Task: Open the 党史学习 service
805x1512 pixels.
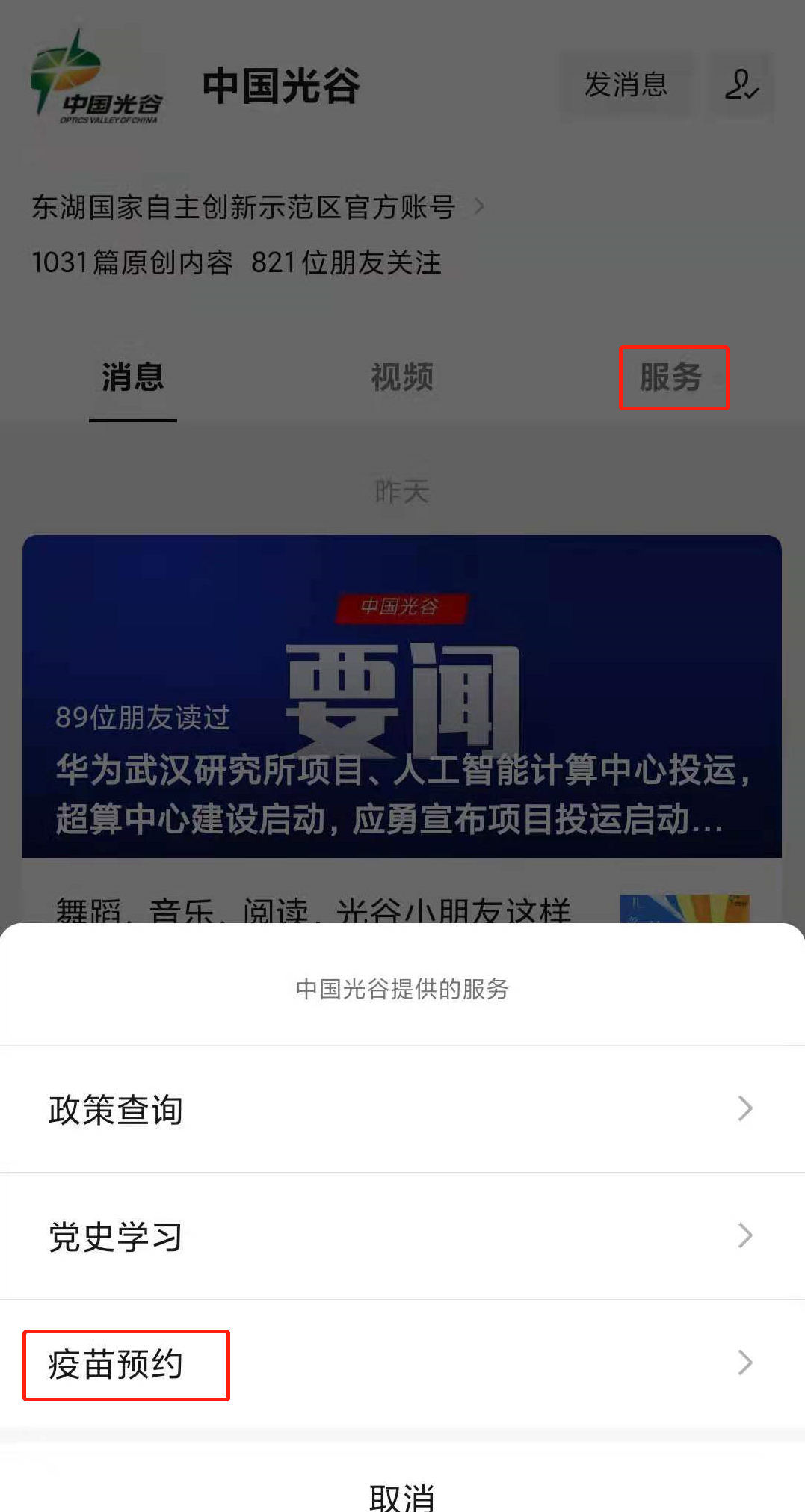Action: (402, 1236)
